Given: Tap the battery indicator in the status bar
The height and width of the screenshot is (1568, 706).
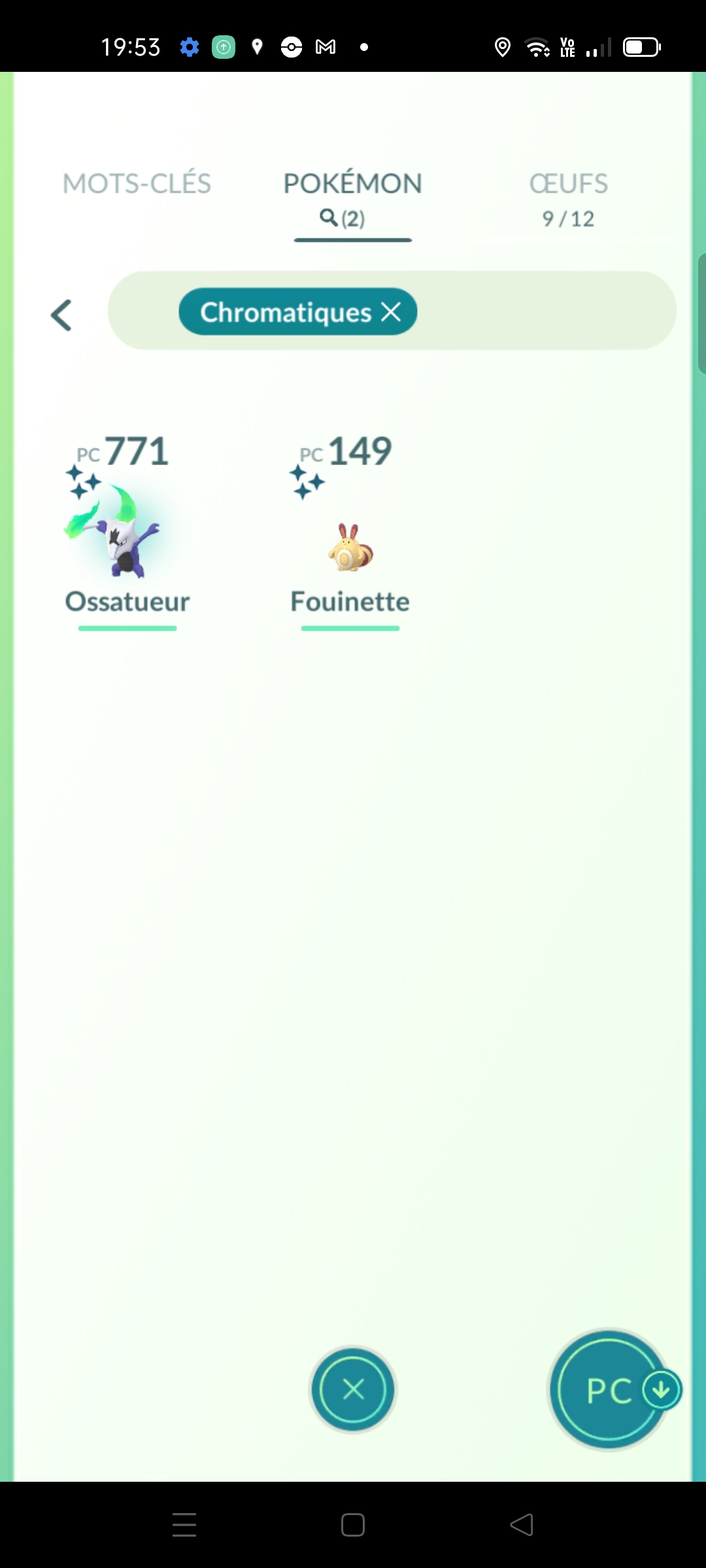Looking at the screenshot, I should [640, 46].
